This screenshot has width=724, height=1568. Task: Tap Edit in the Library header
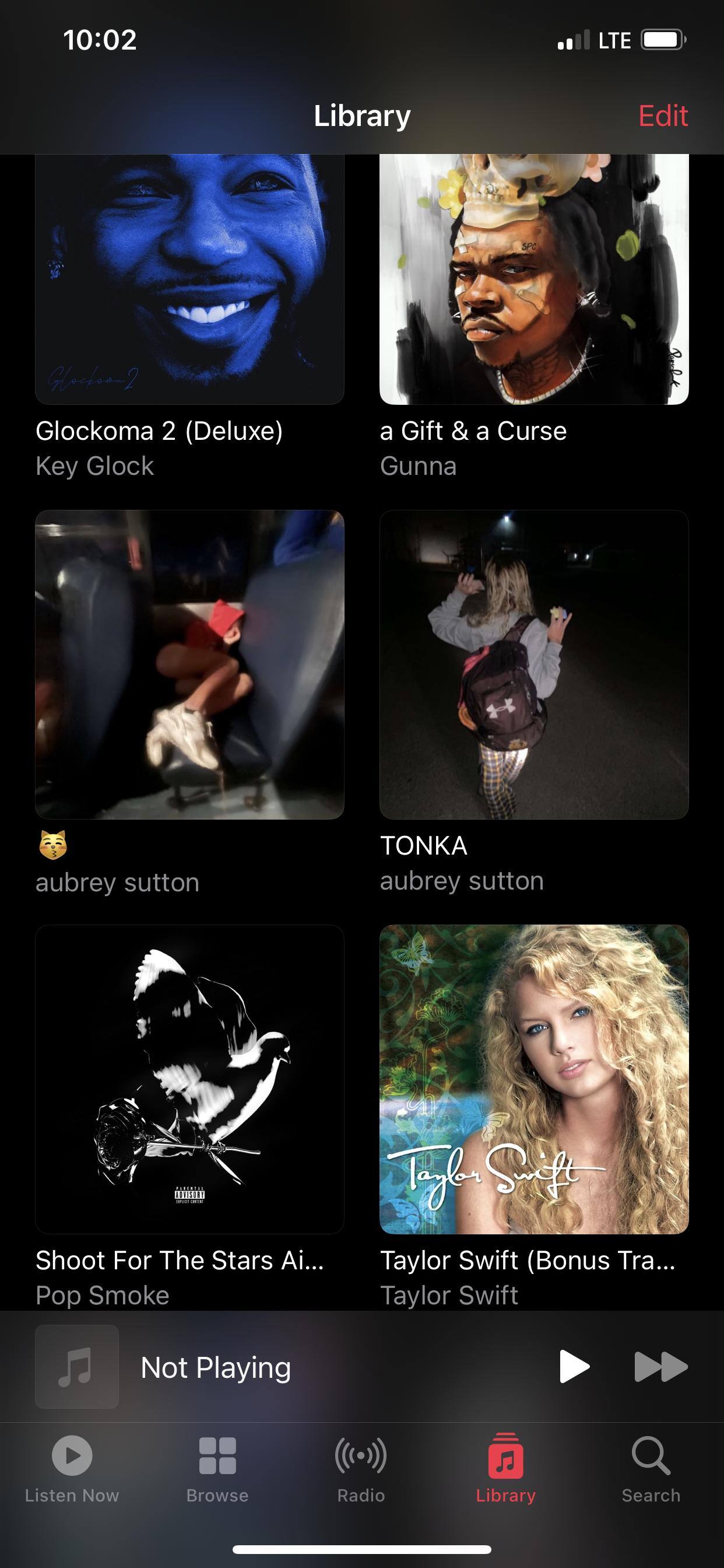663,116
